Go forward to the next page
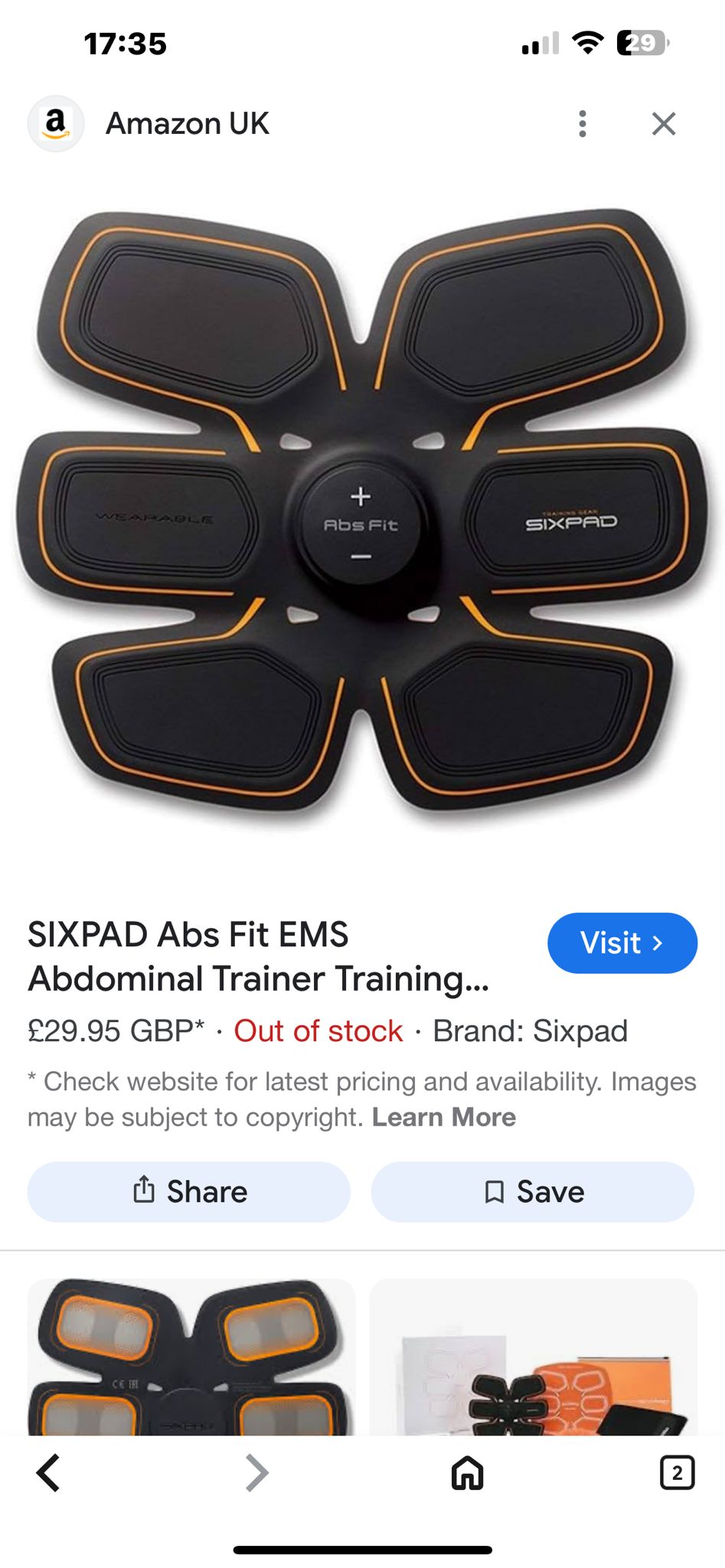Screen dimensions: 725x1568 pos(257,1472)
